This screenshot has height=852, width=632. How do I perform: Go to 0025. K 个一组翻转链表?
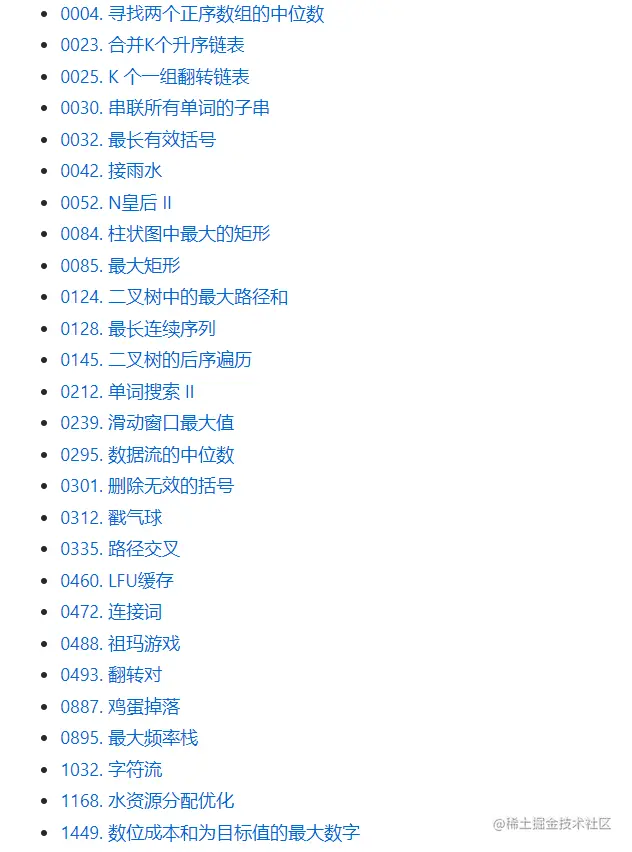(155, 77)
